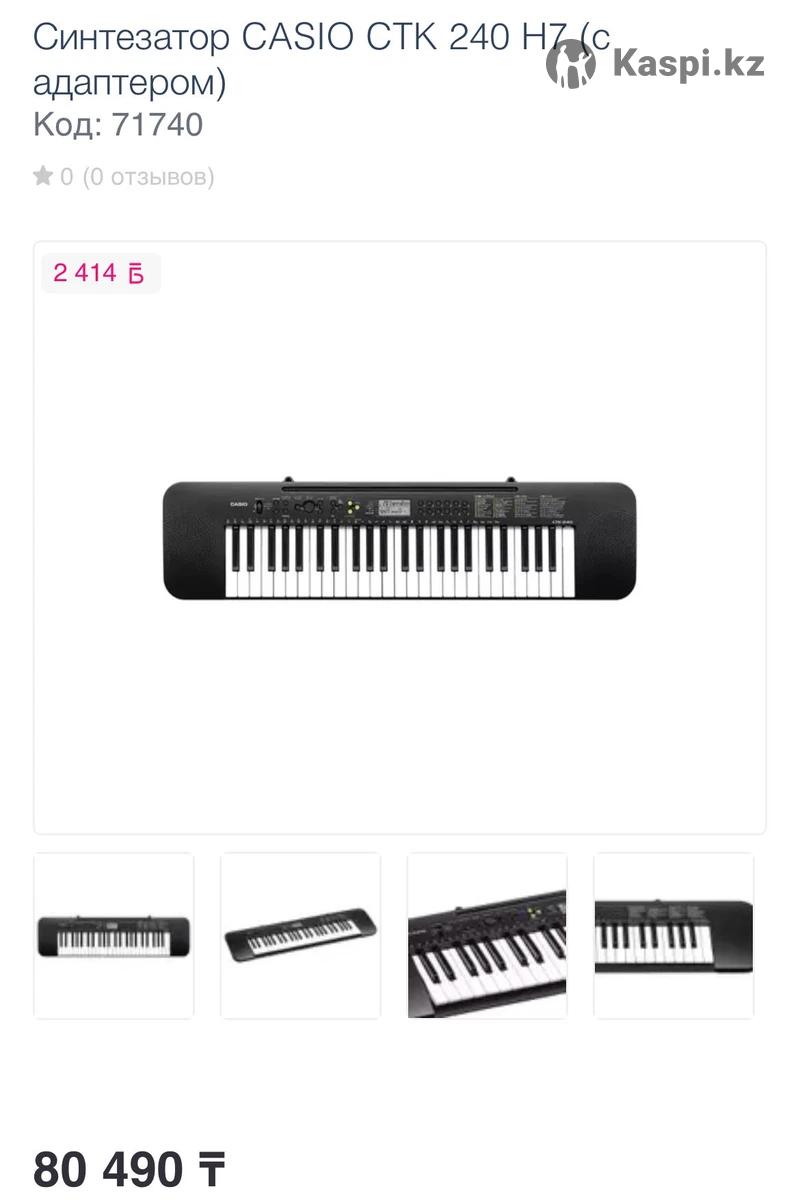Select the first thumbnail with front view
Viewport: 800px width, 1200px height.
click(114, 936)
